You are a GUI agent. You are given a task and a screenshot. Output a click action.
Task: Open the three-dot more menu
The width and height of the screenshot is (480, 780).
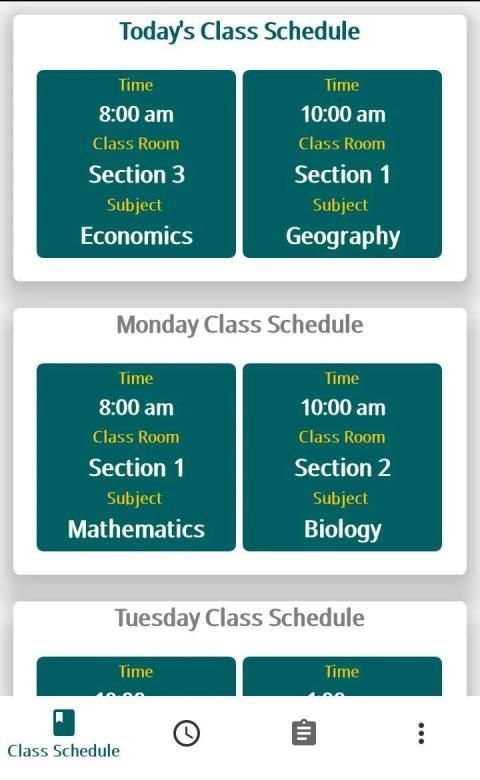[x=421, y=733]
